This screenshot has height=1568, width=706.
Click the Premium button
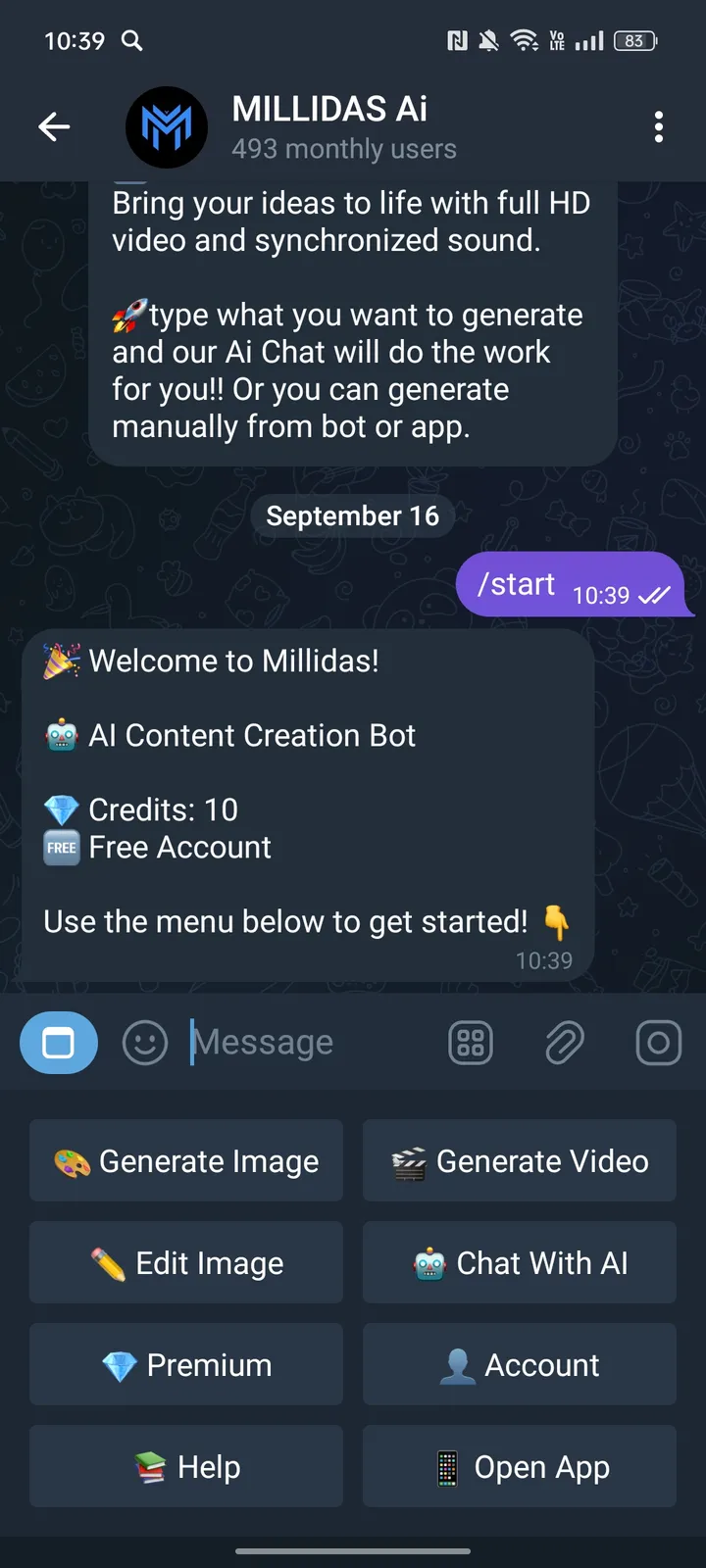tap(186, 1364)
